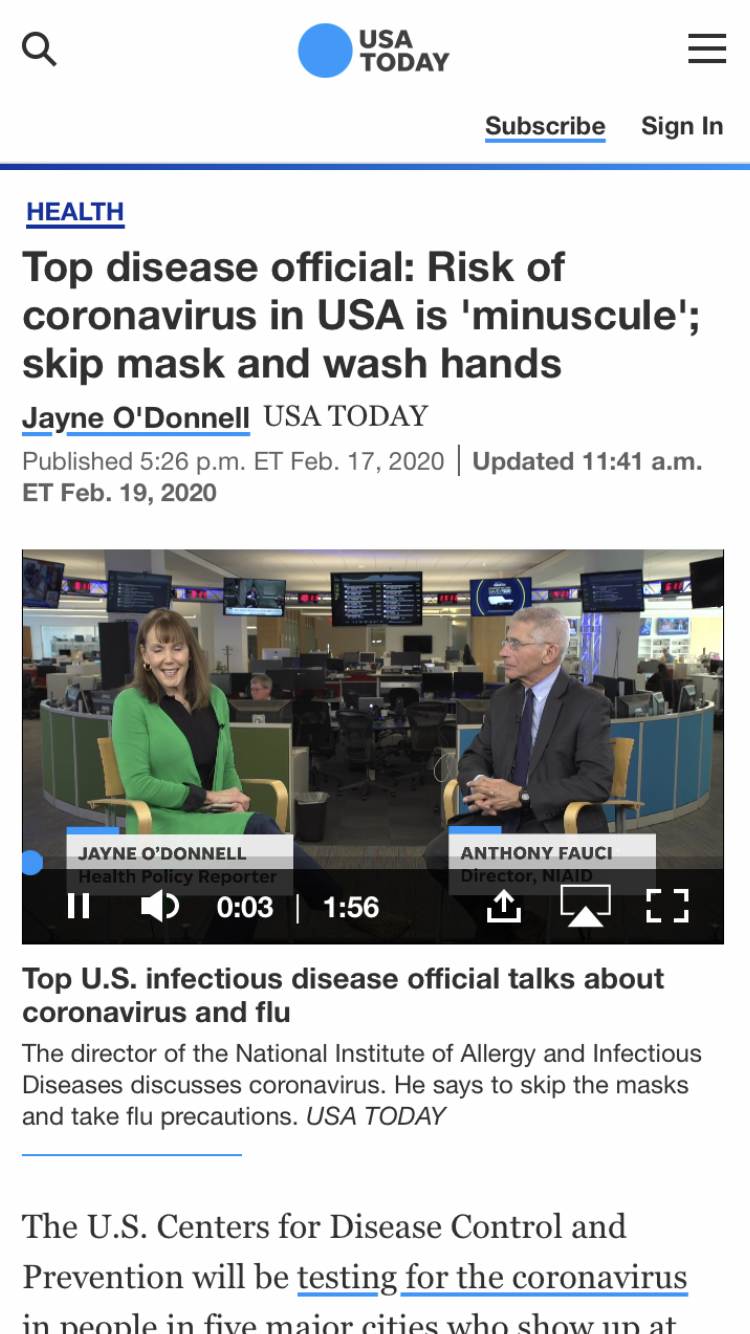
Task: Tap the video progress scrubber
Action: pyautogui.click(x=32, y=862)
